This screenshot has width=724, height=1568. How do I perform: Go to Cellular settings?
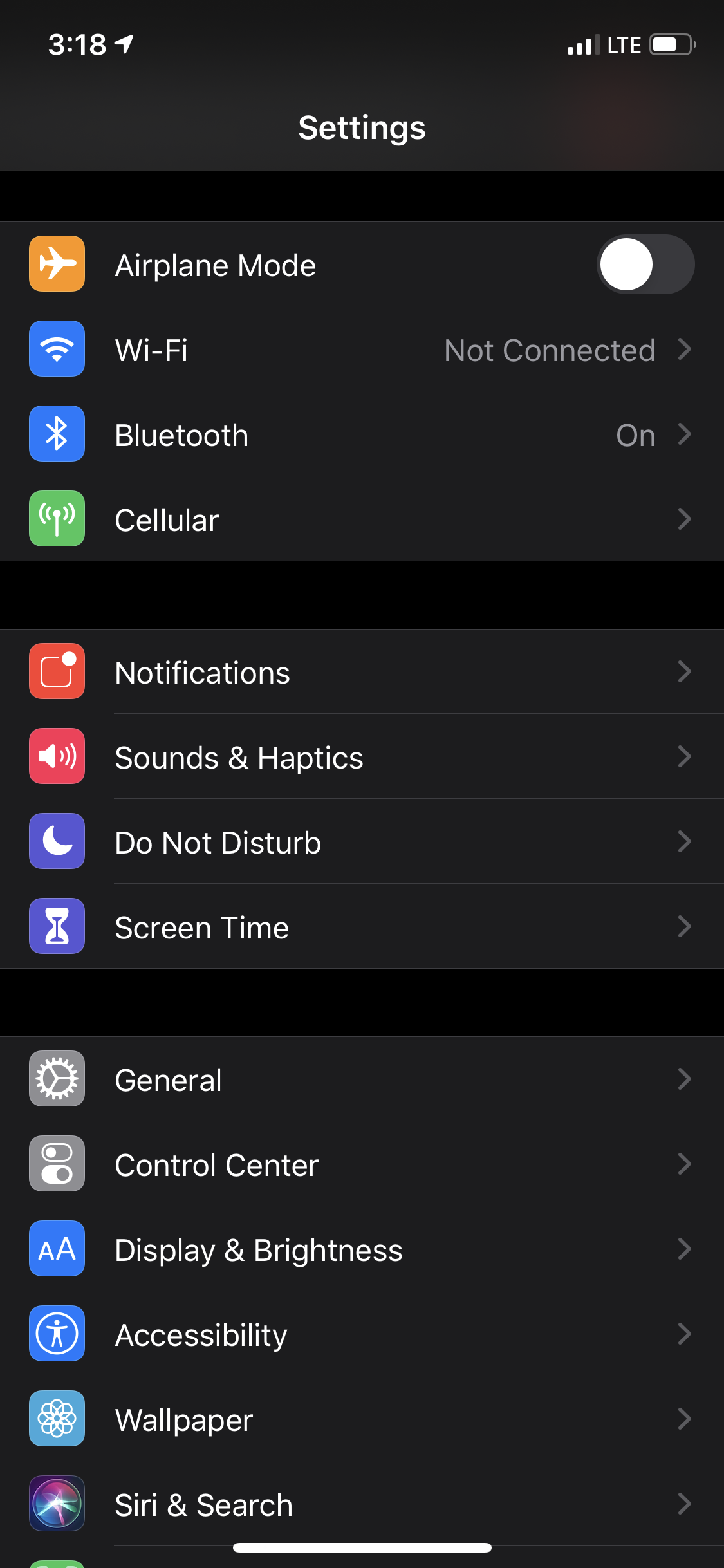(362, 520)
